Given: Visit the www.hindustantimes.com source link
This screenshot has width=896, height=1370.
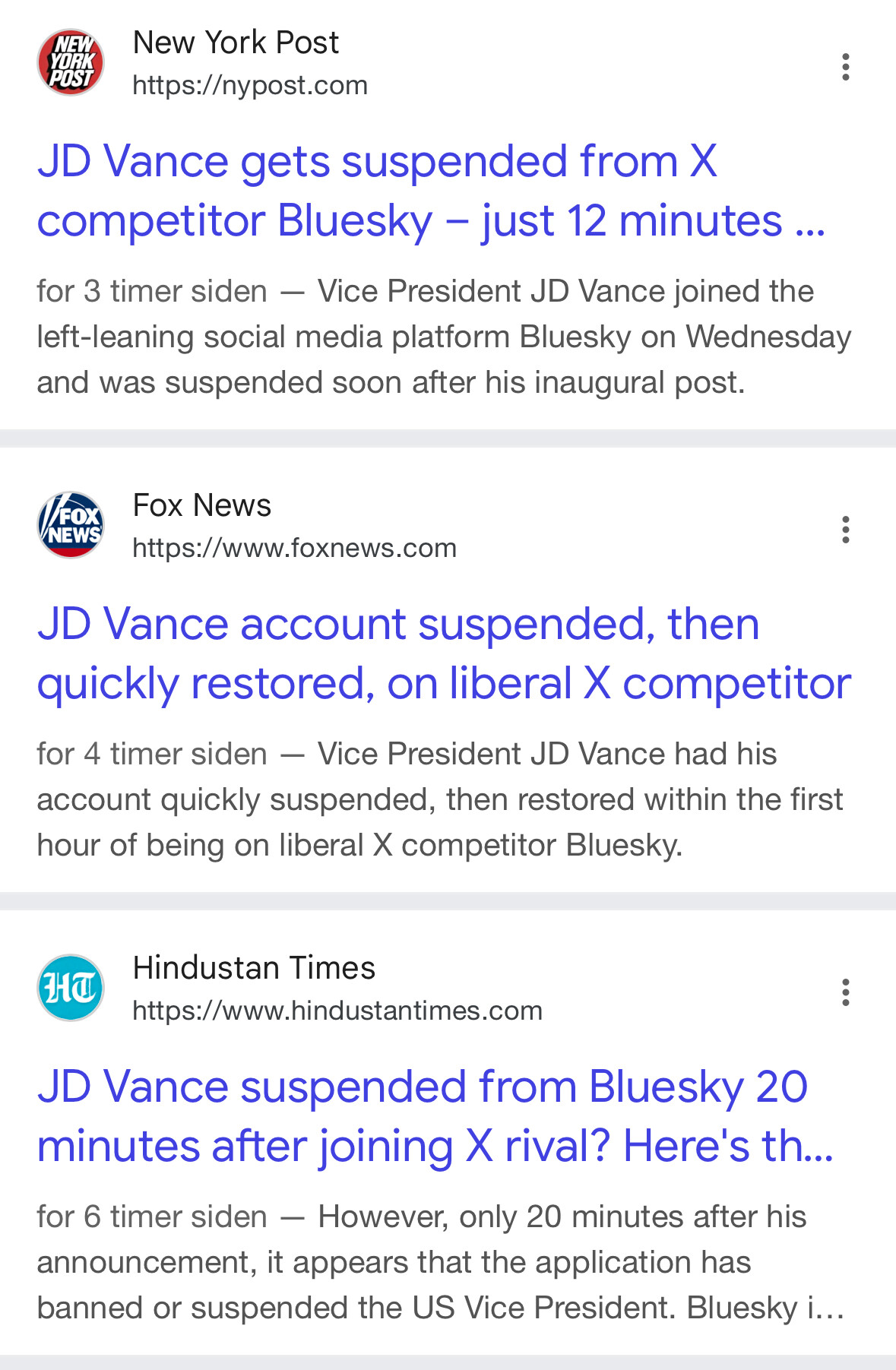Looking at the screenshot, I should pyautogui.click(x=337, y=1011).
